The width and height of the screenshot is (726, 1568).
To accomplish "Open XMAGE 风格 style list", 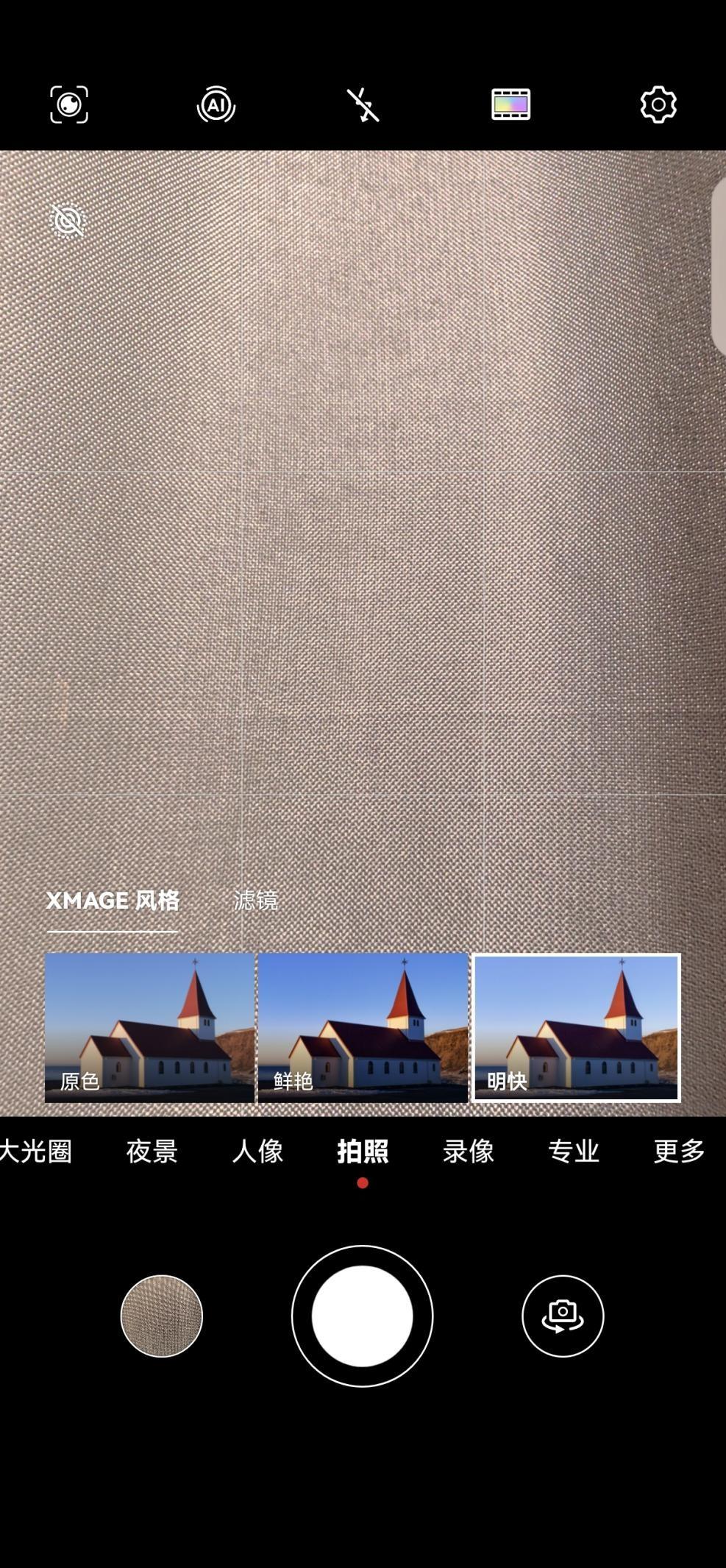I will click(x=112, y=900).
